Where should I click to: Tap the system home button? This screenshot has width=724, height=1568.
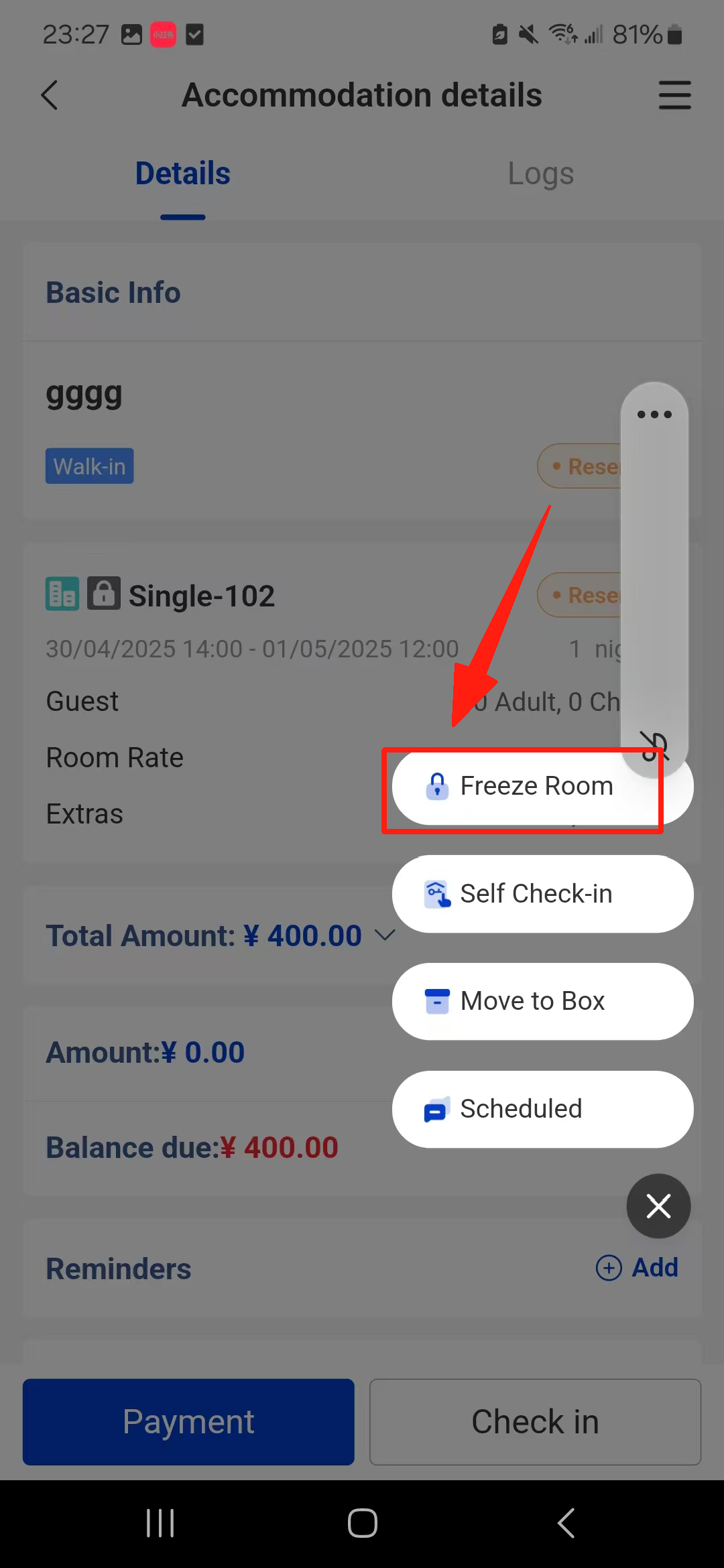(x=362, y=1523)
